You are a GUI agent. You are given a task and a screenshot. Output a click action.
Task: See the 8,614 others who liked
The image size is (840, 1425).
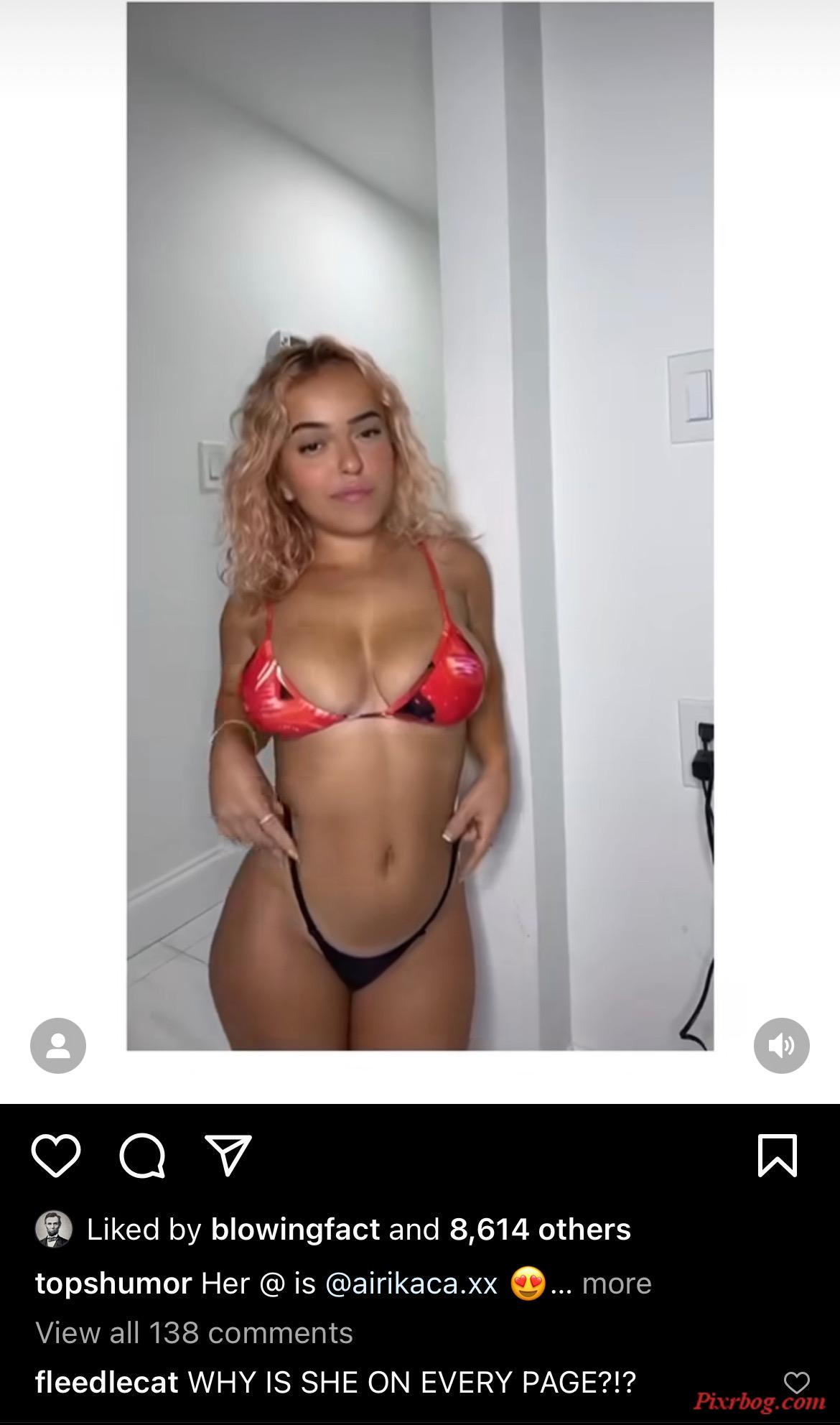540,1229
